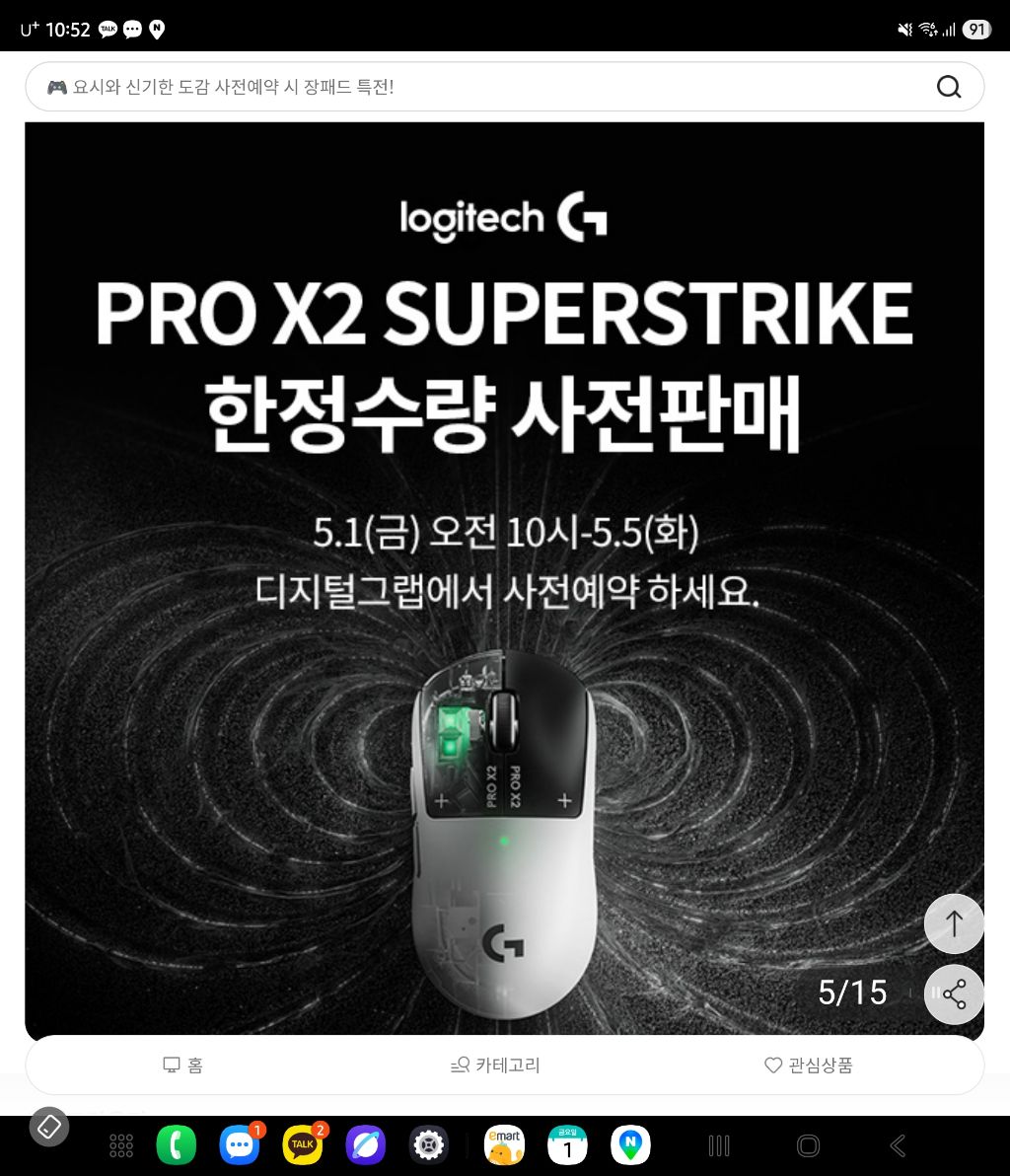
Task: Open the app drawer grid in taskbar
Action: pyautogui.click(x=121, y=1145)
